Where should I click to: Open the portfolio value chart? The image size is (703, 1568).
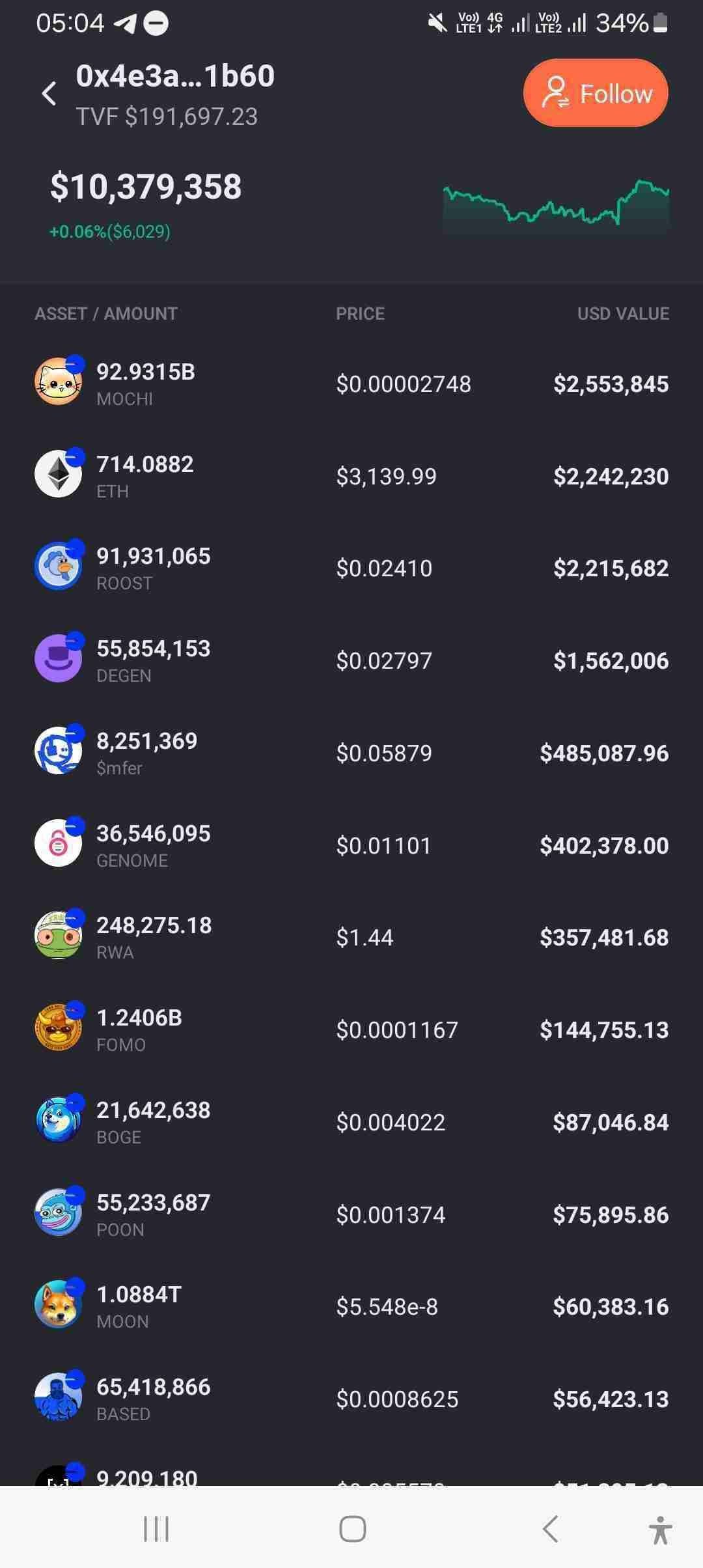(x=555, y=205)
